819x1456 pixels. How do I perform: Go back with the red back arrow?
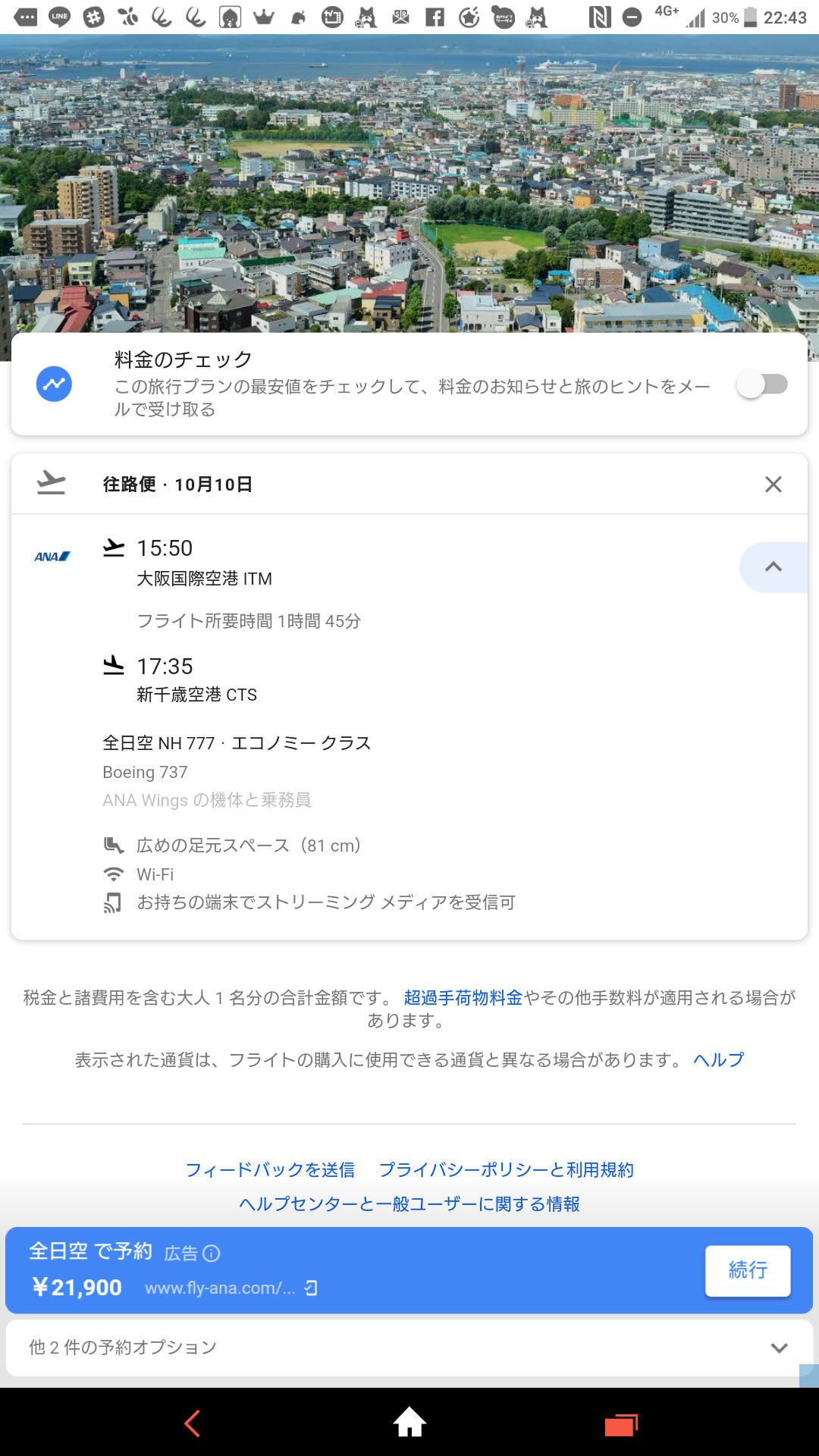pos(193,1423)
